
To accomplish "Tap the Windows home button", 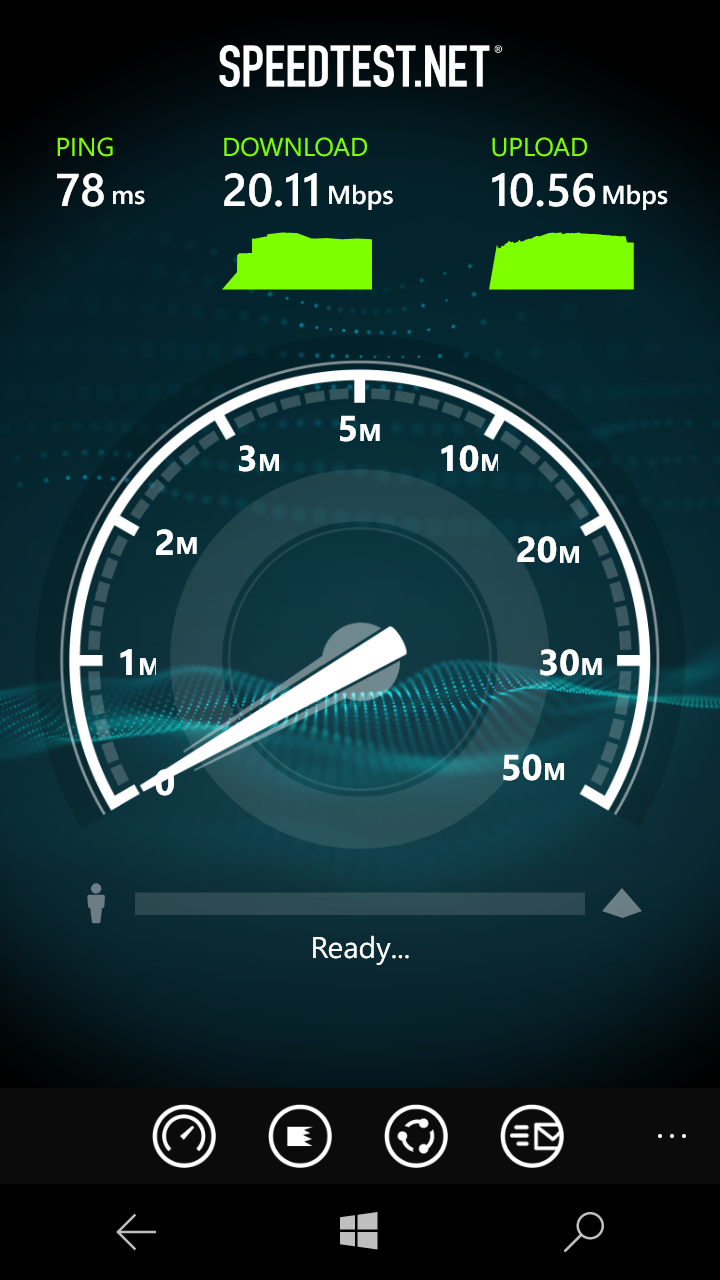I will (359, 1232).
